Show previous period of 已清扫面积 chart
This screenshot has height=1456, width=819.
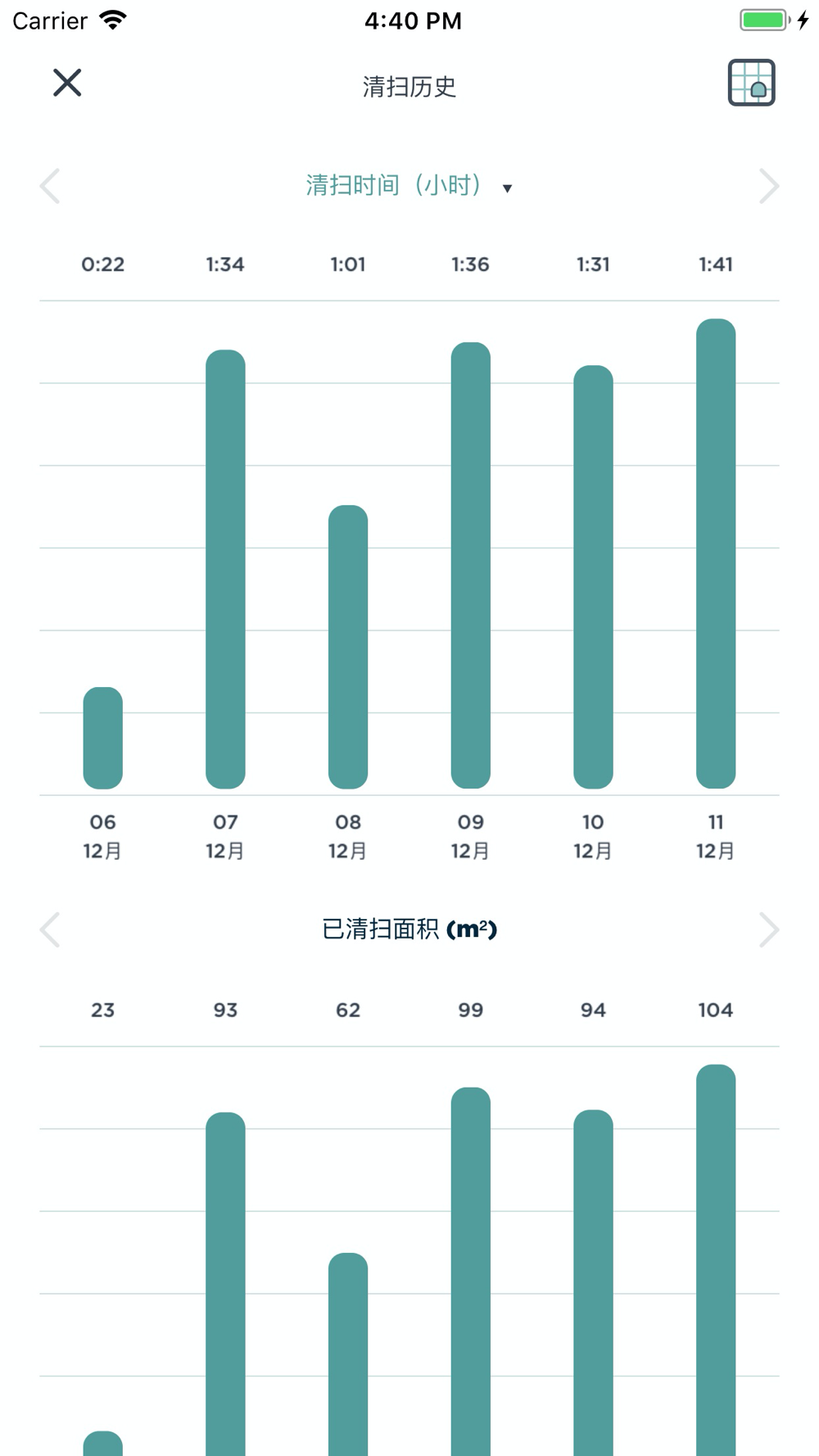pyautogui.click(x=50, y=929)
